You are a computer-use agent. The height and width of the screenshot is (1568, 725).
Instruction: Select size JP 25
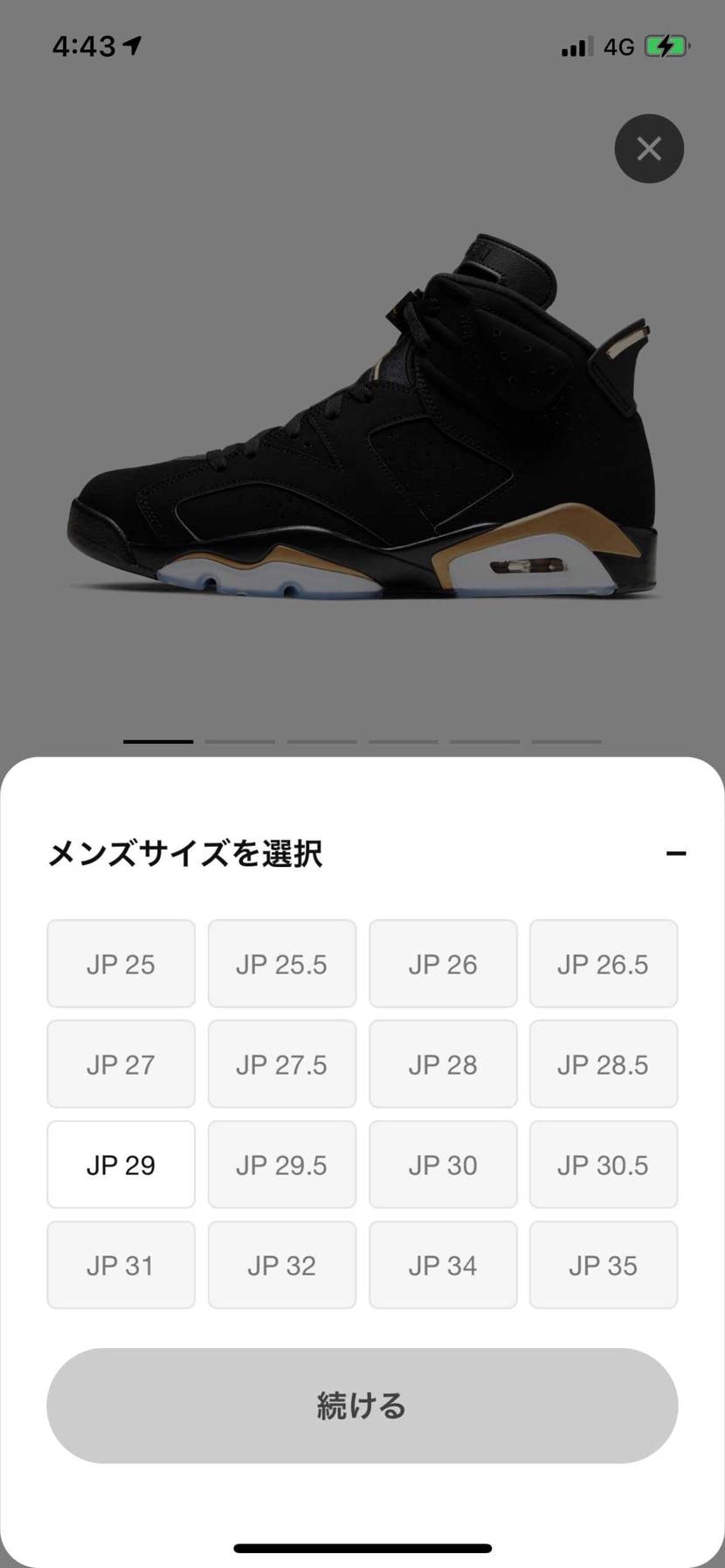pyautogui.click(x=121, y=964)
